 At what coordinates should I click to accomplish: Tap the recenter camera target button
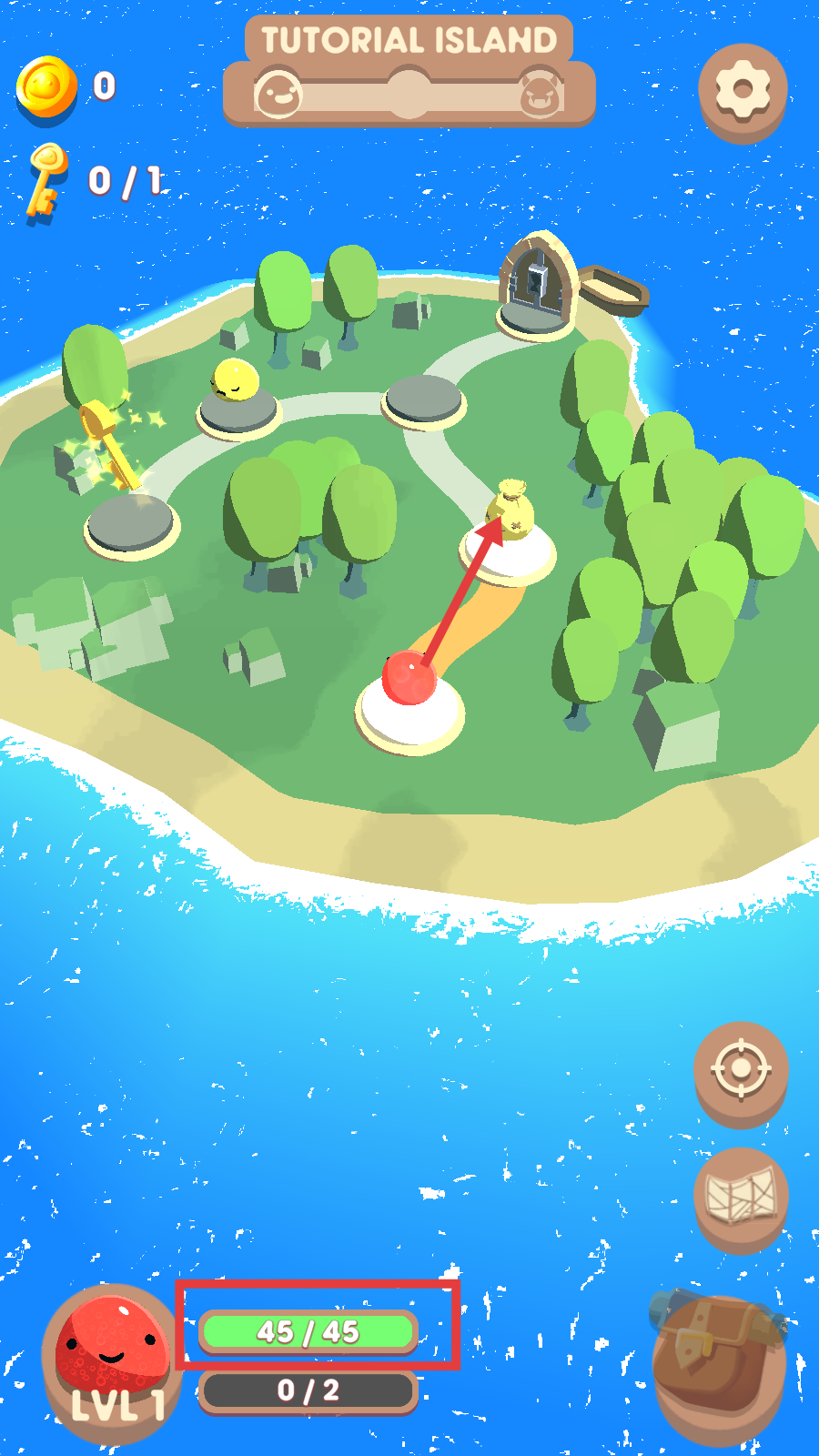(740, 1067)
